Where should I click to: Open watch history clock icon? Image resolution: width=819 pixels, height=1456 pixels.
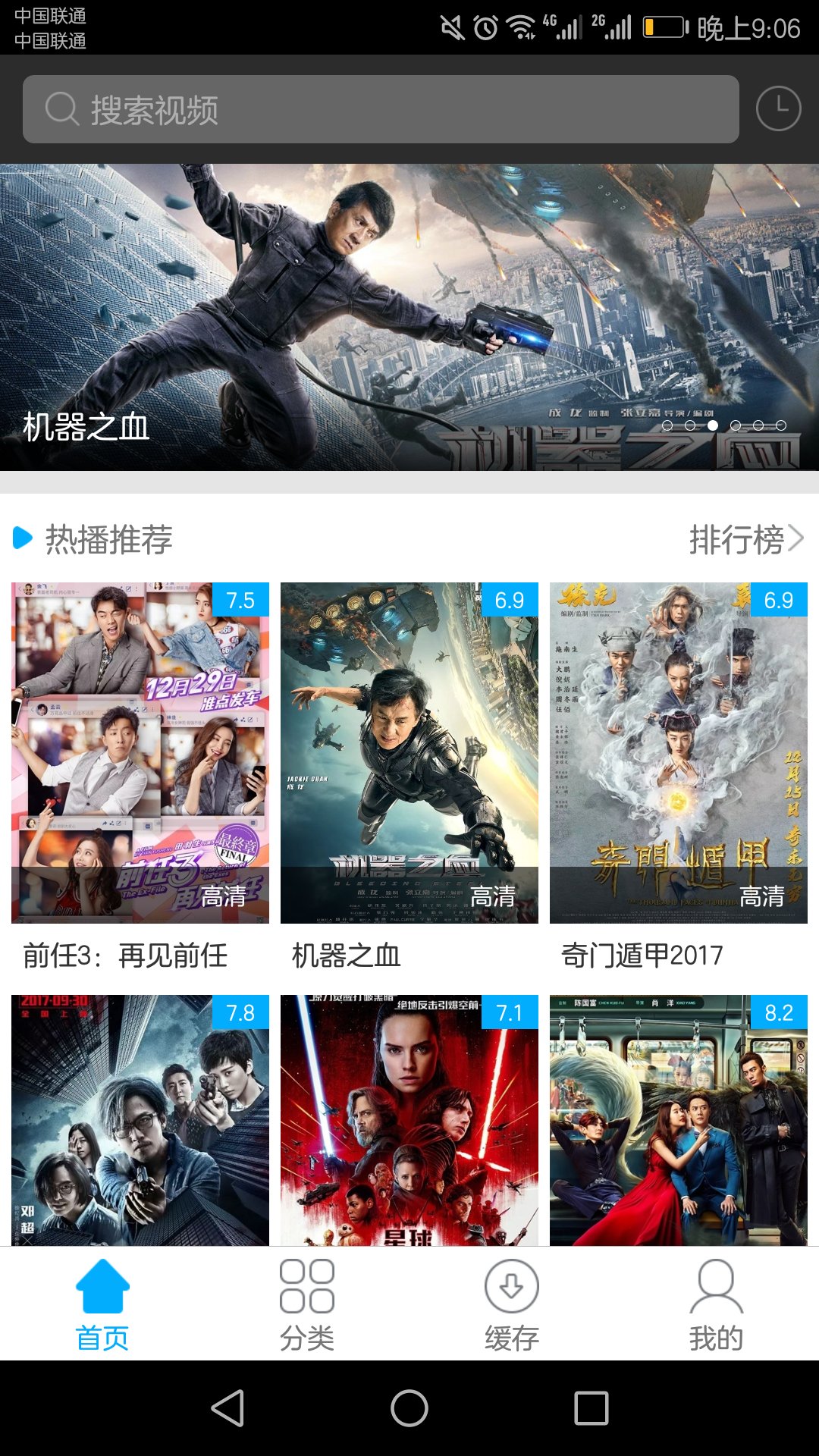click(779, 109)
